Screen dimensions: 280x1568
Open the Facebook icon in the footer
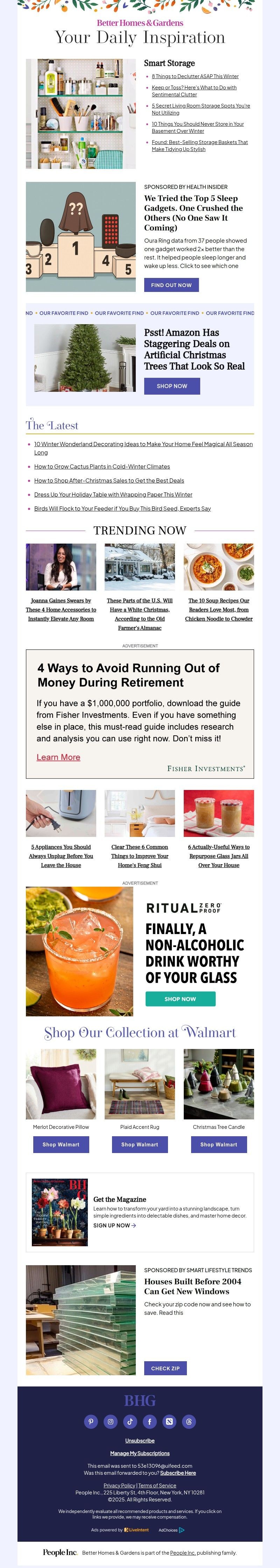[149, 1422]
